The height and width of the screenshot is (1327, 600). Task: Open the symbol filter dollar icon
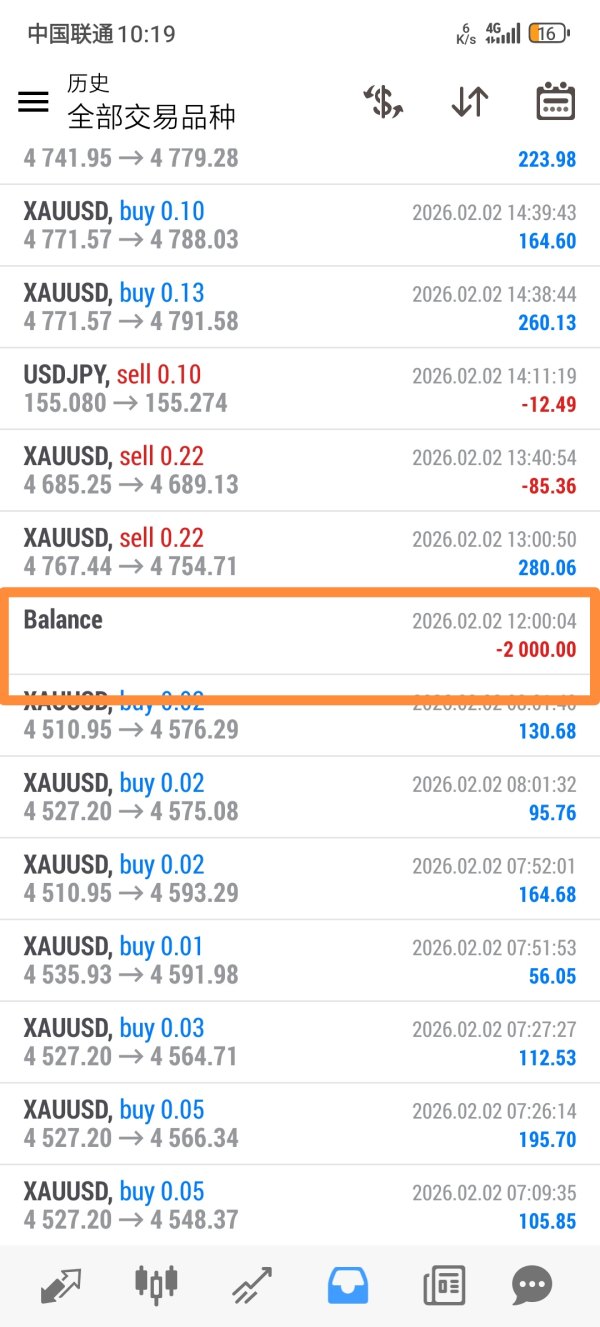point(383,102)
